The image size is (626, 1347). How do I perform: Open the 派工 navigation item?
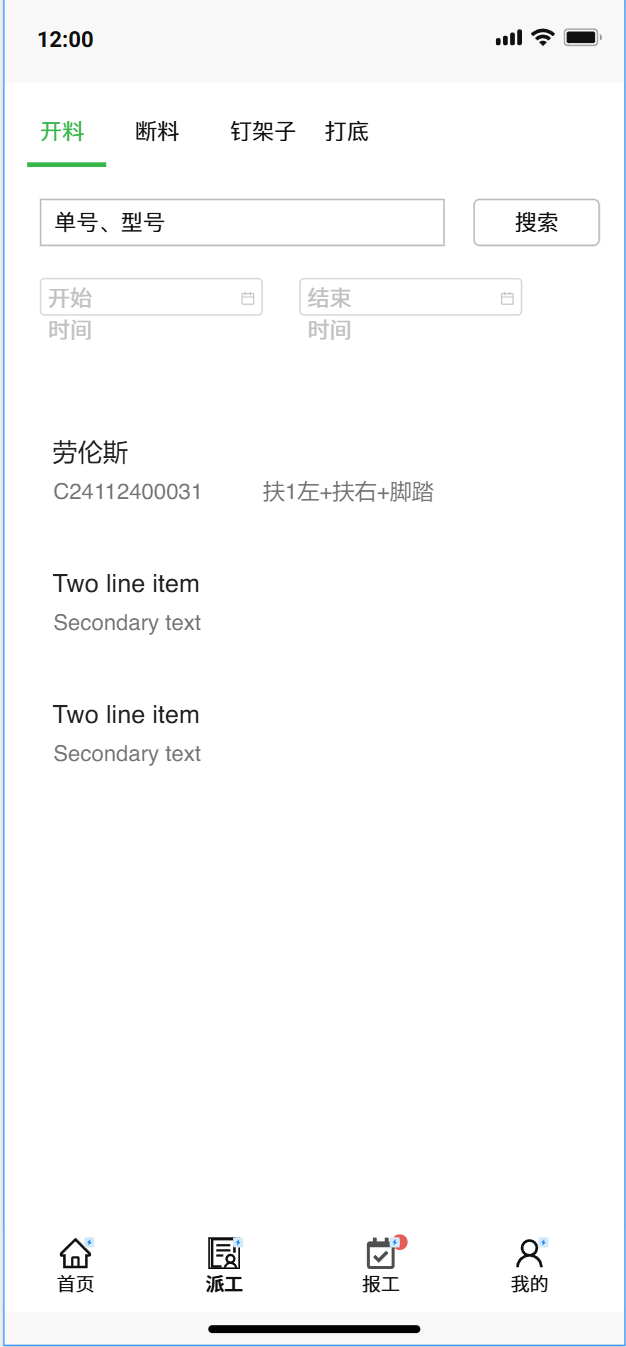tap(225, 1265)
